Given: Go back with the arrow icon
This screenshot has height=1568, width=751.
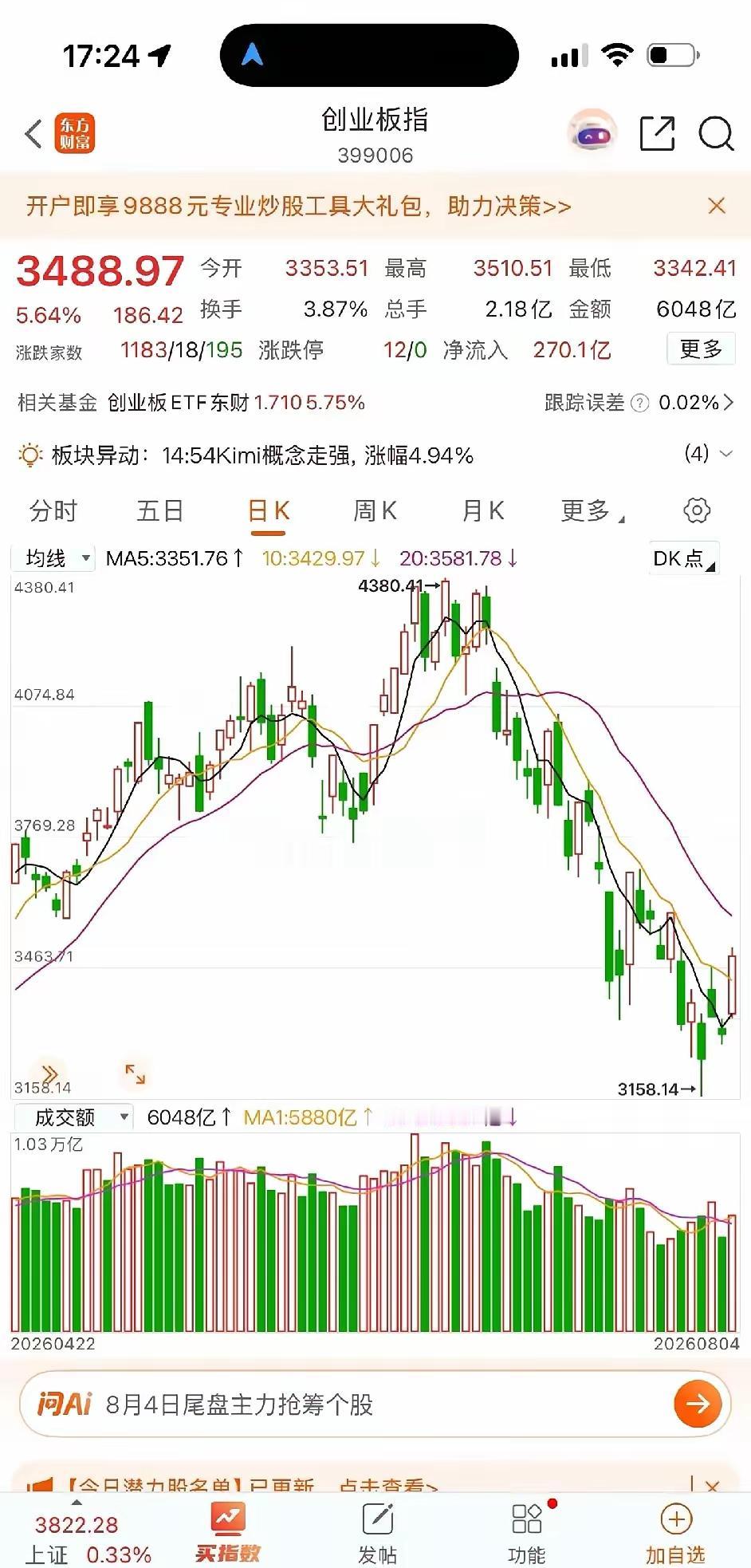Looking at the screenshot, I should (x=33, y=134).
